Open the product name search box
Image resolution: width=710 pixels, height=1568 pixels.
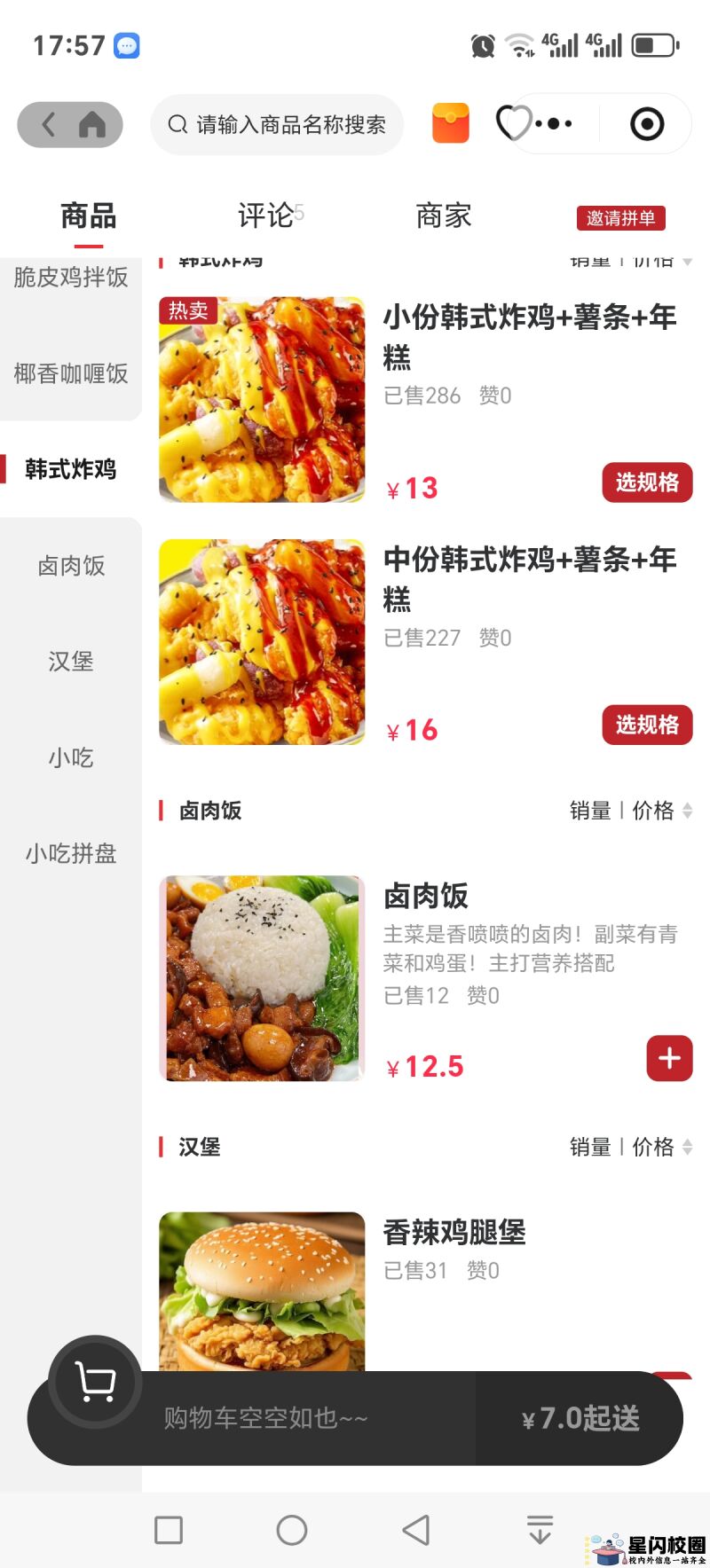277,125
